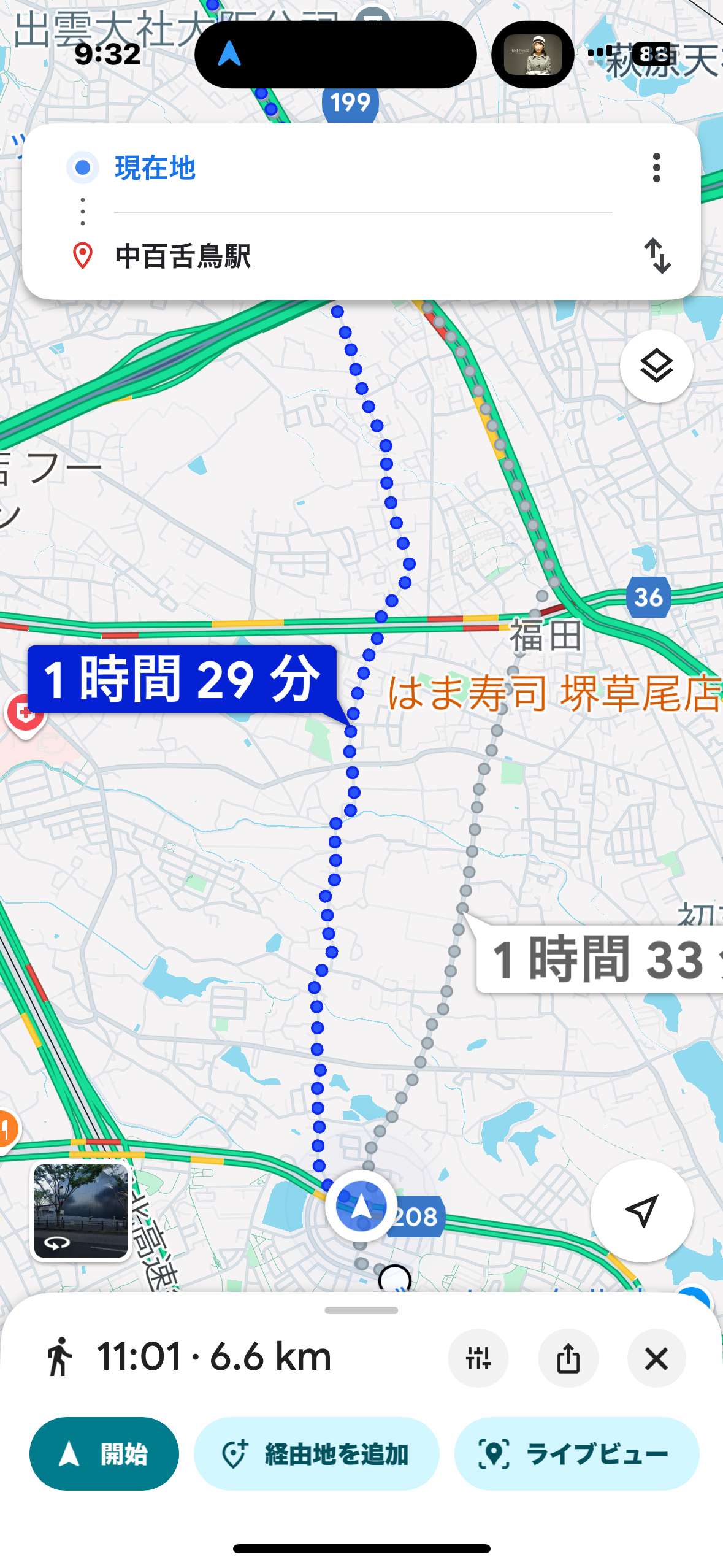Open the three-dot overflow menu
723x1568 pixels.
click(656, 167)
